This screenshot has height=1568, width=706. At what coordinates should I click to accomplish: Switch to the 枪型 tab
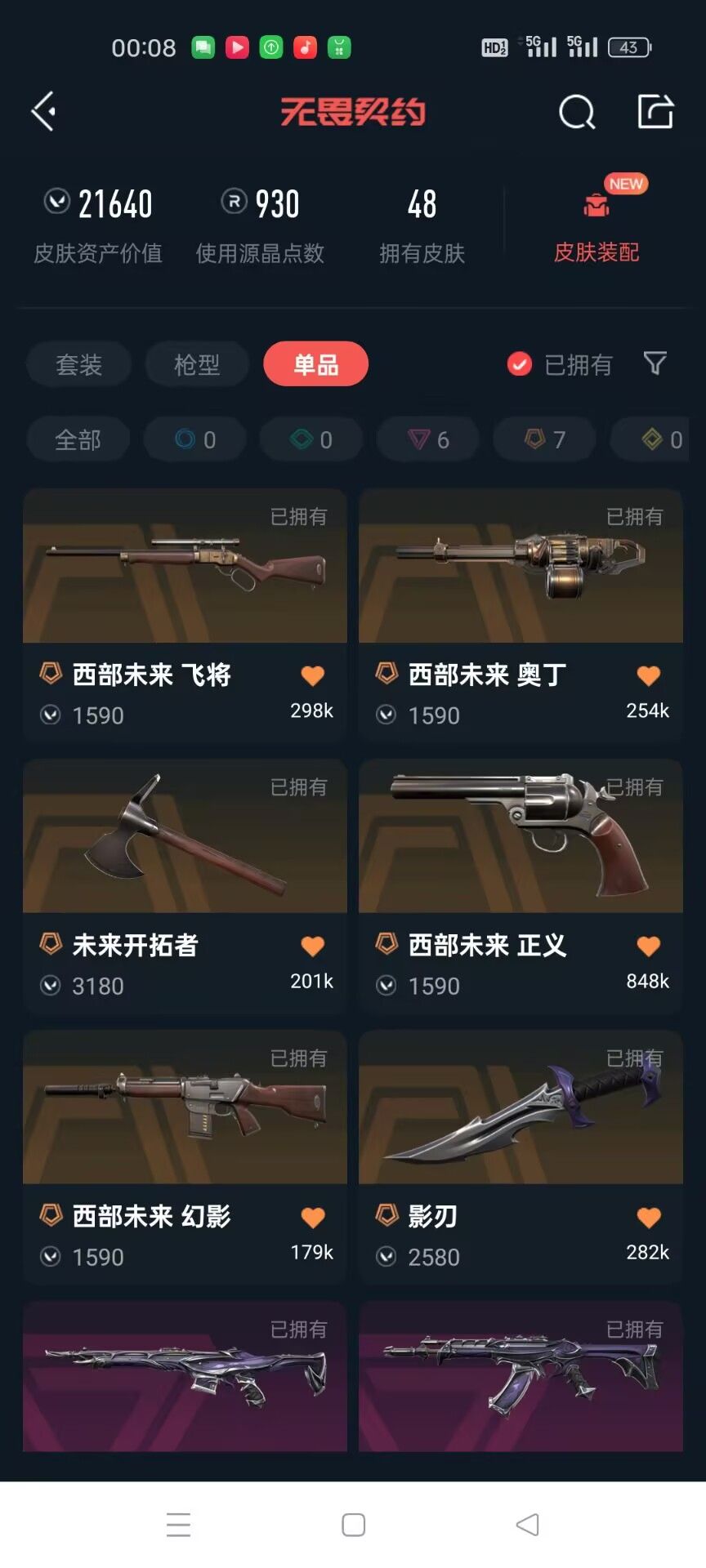(x=197, y=364)
